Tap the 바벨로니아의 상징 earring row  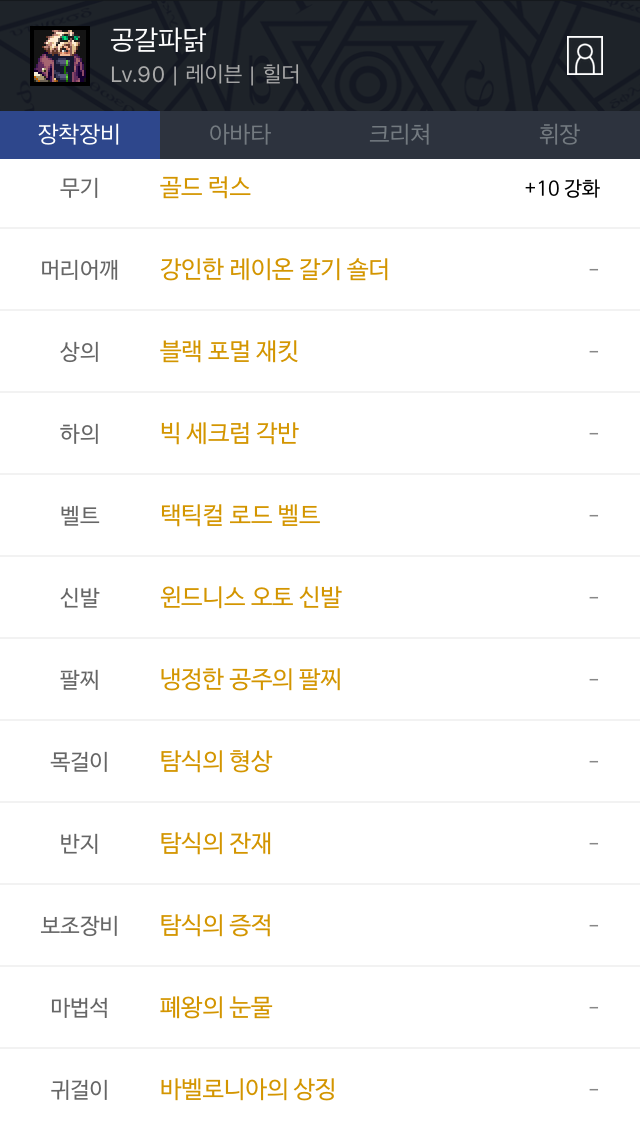coord(247,1090)
